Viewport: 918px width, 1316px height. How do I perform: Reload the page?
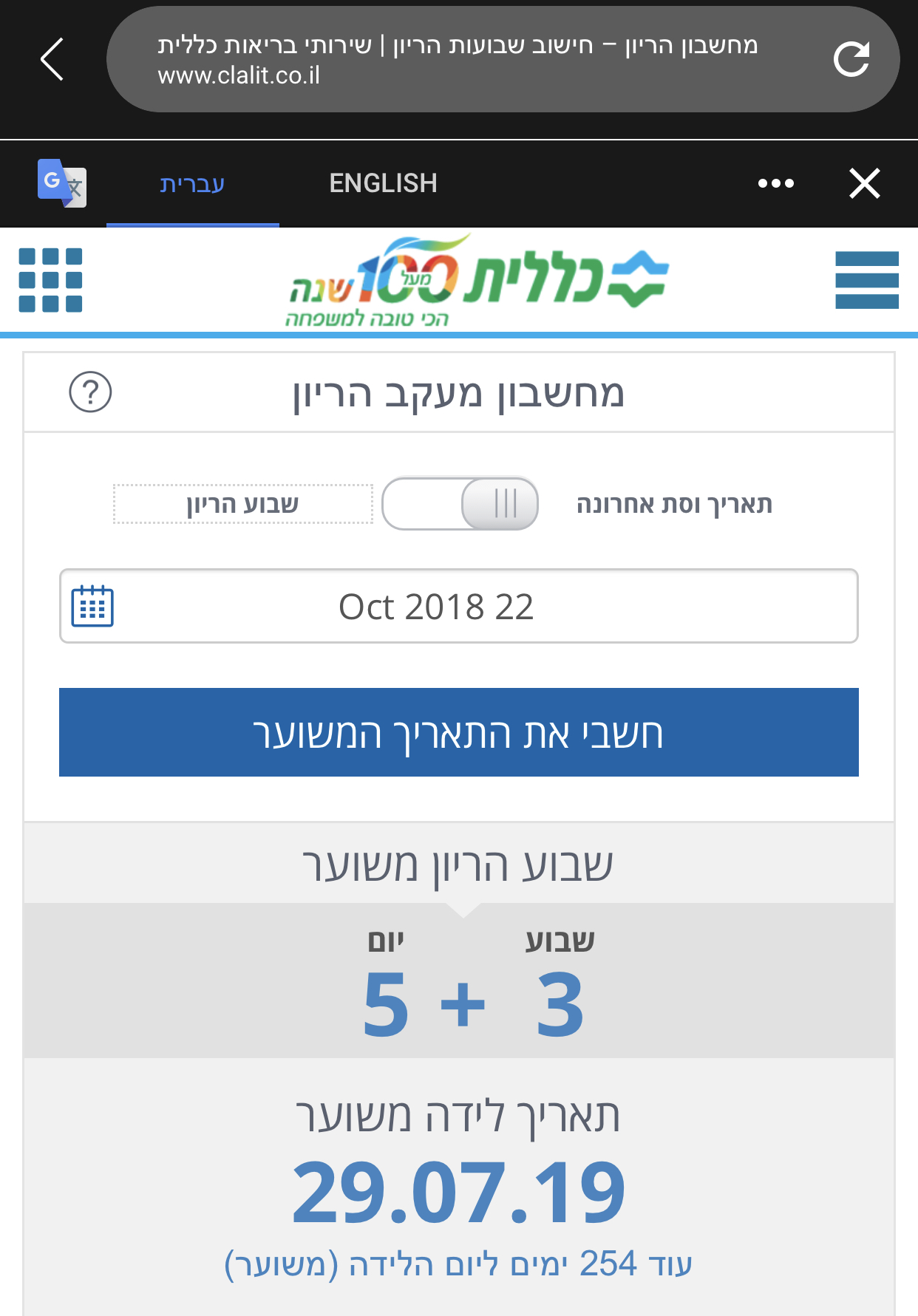[851, 60]
